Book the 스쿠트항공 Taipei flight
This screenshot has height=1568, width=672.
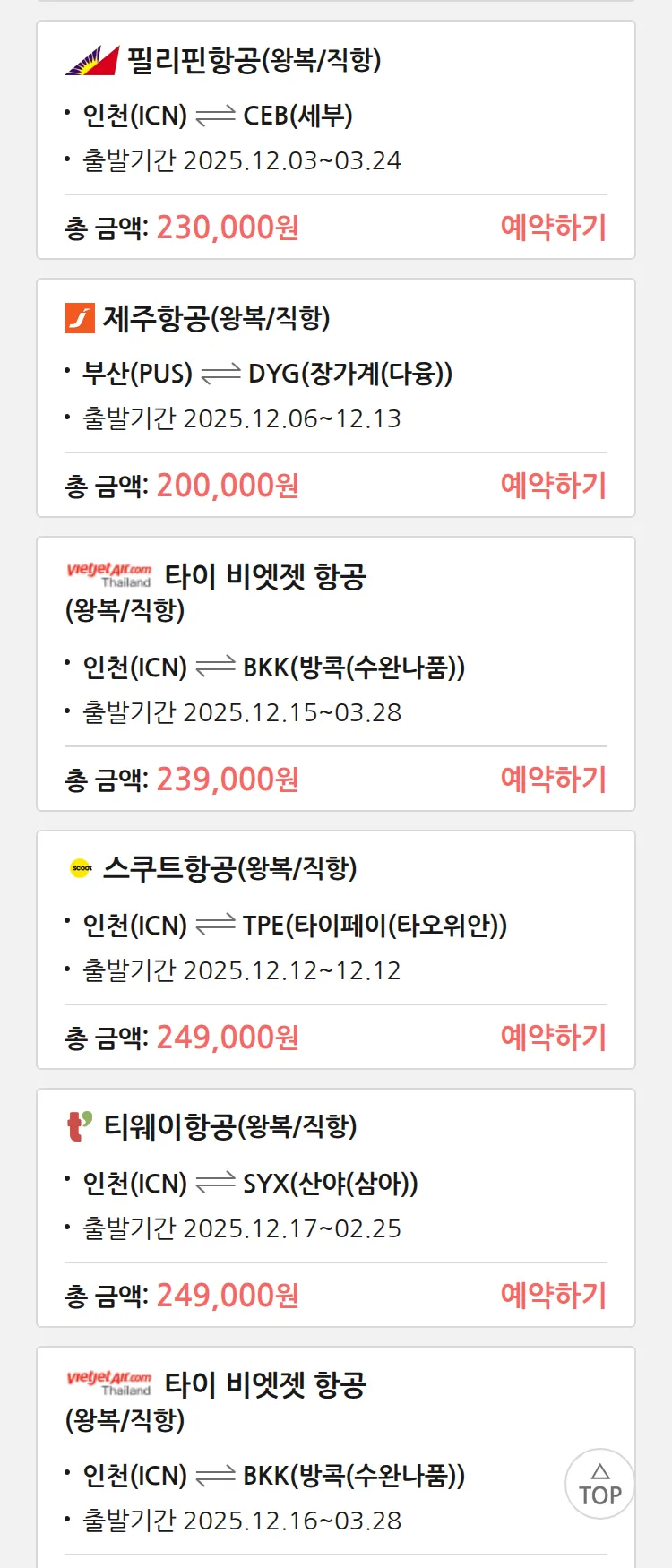click(x=553, y=1038)
